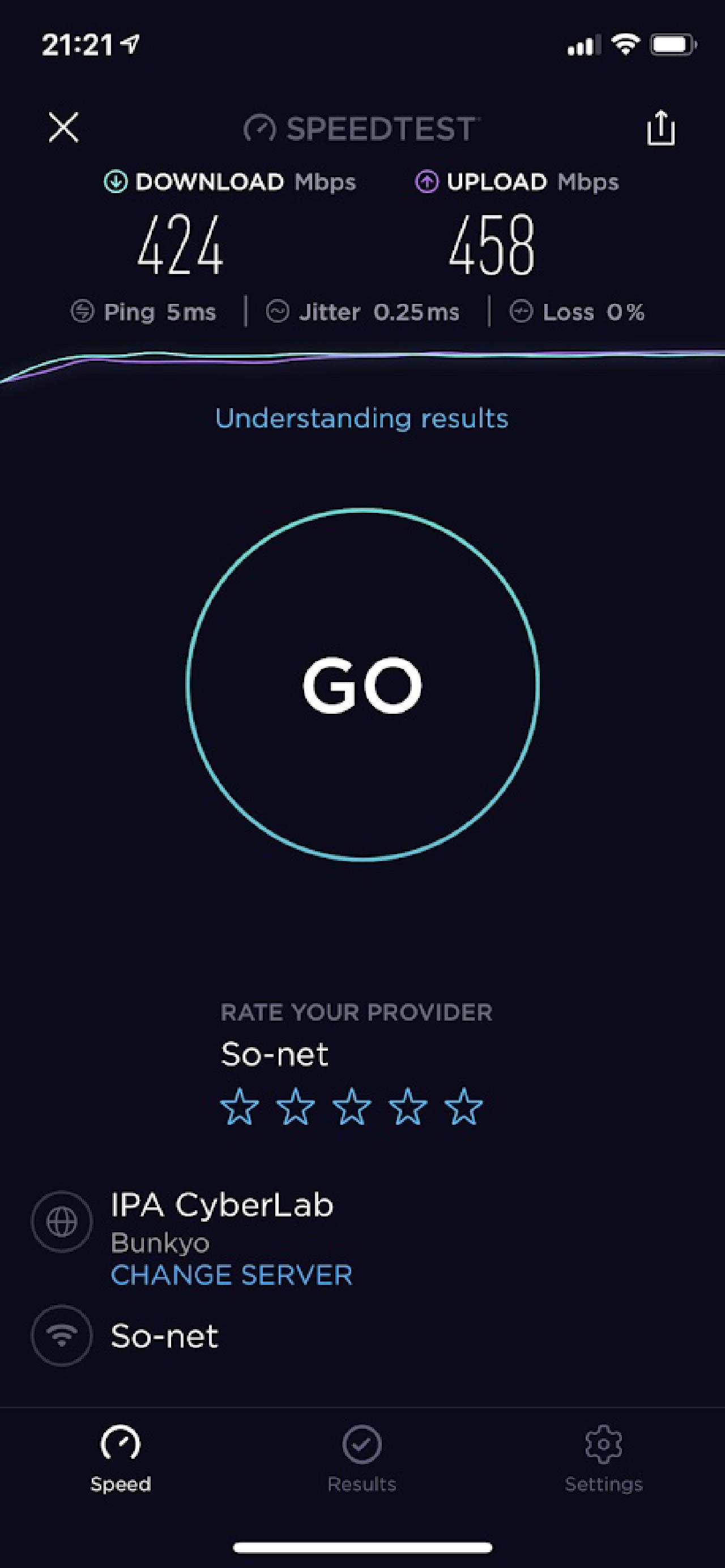The height and width of the screenshot is (1568, 725).
Task: Rate So-net one star
Action: tap(240, 1106)
